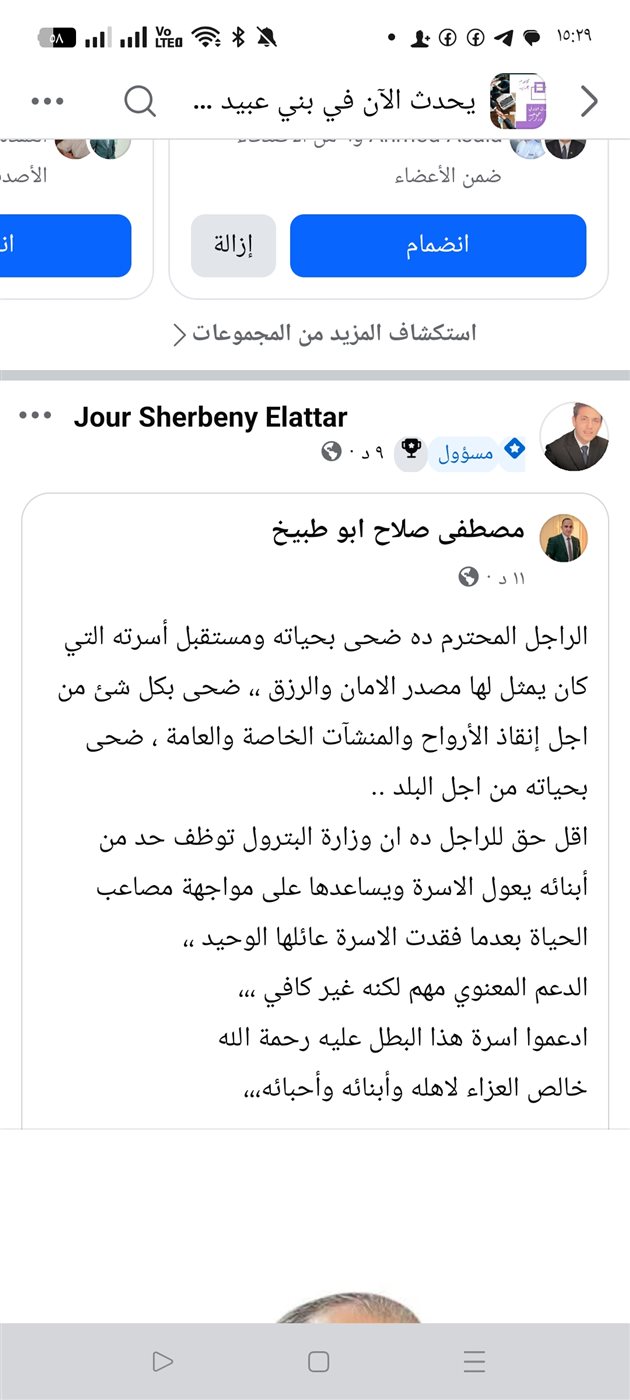Tap the system home button

click(x=318, y=1361)
